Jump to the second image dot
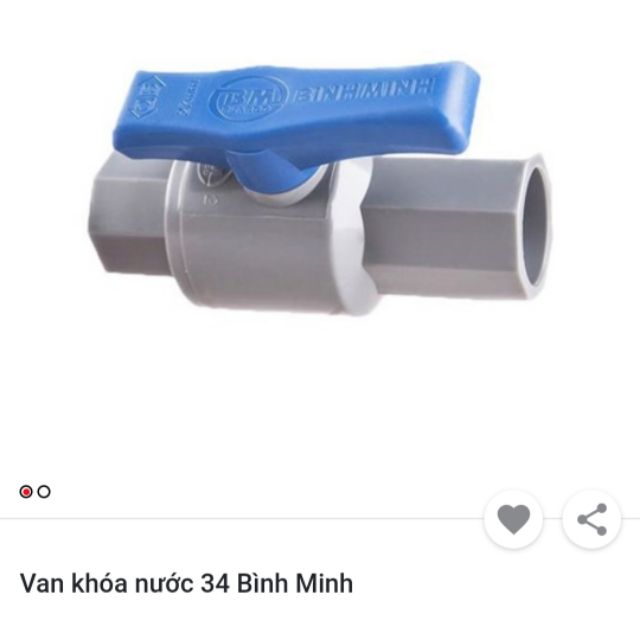640x640 pixels. click(44, 491)
